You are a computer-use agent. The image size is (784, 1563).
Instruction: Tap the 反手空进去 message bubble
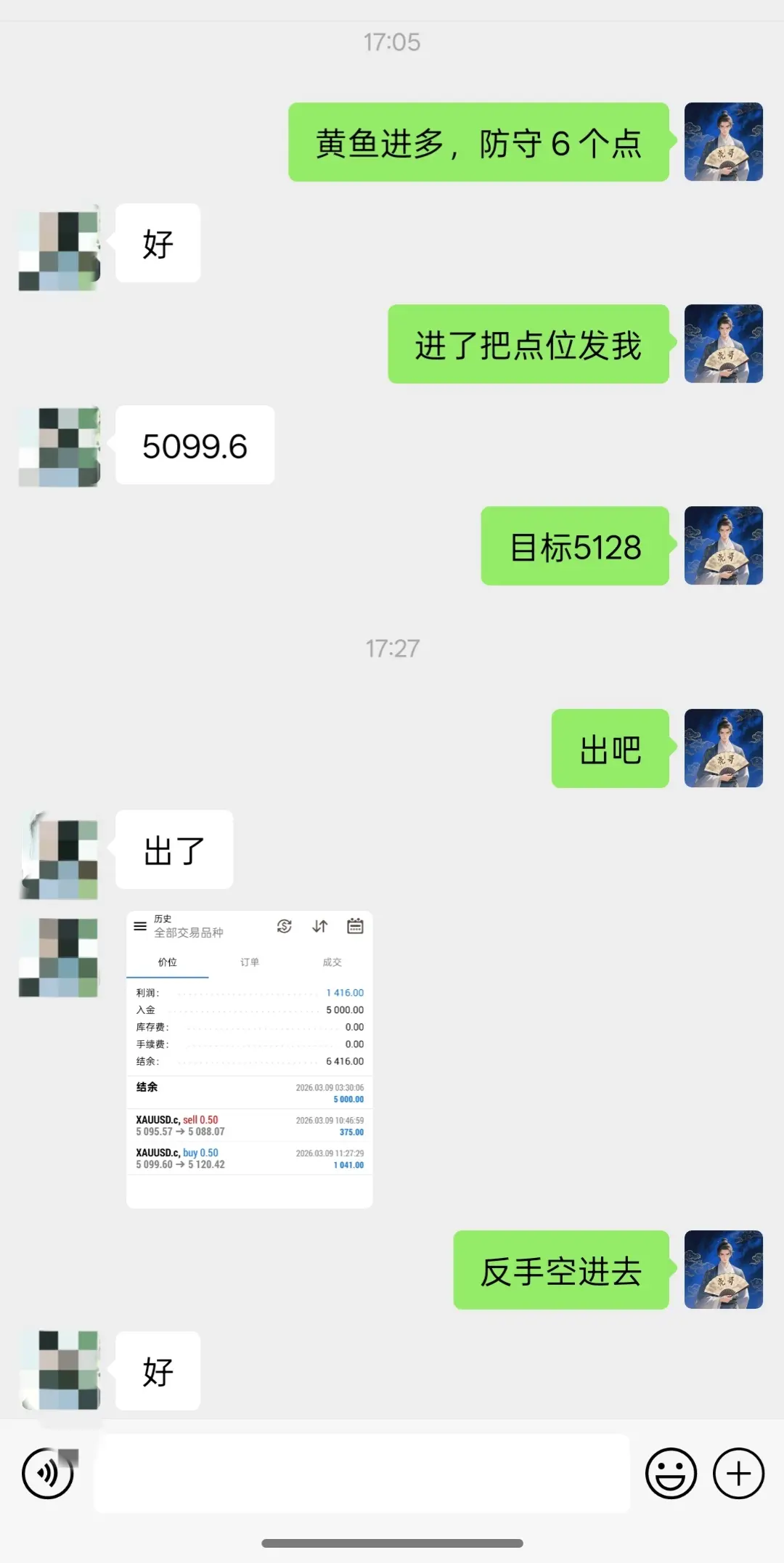click(560, 1272)
